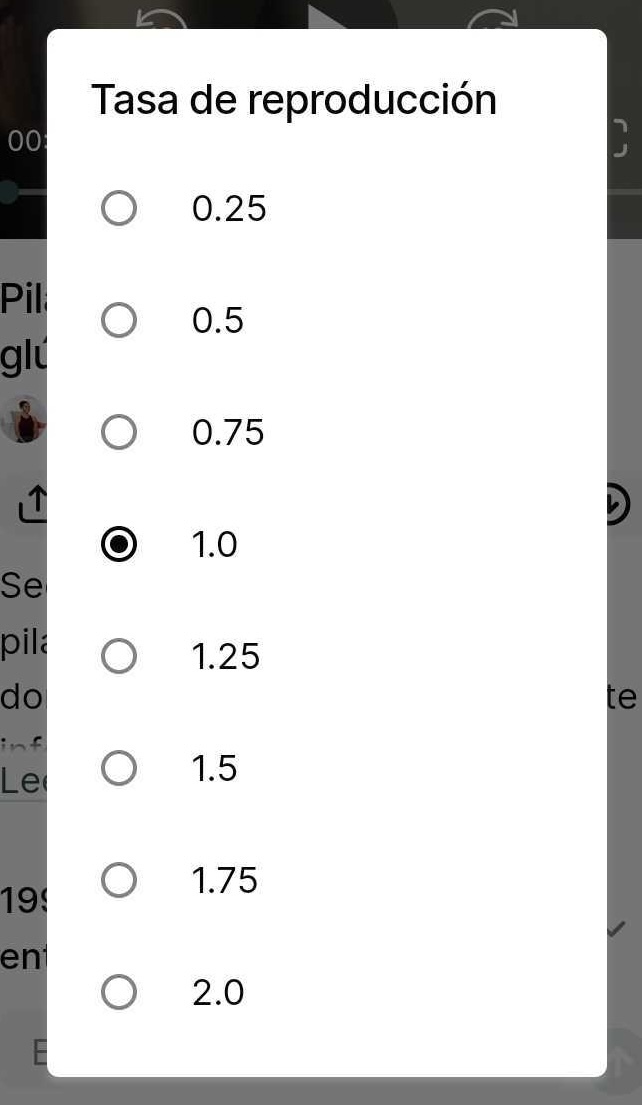The height and width of the screenshot is (1105, 642).
Task: Select 1.75 as playback rate
Action: pos(119,881)
